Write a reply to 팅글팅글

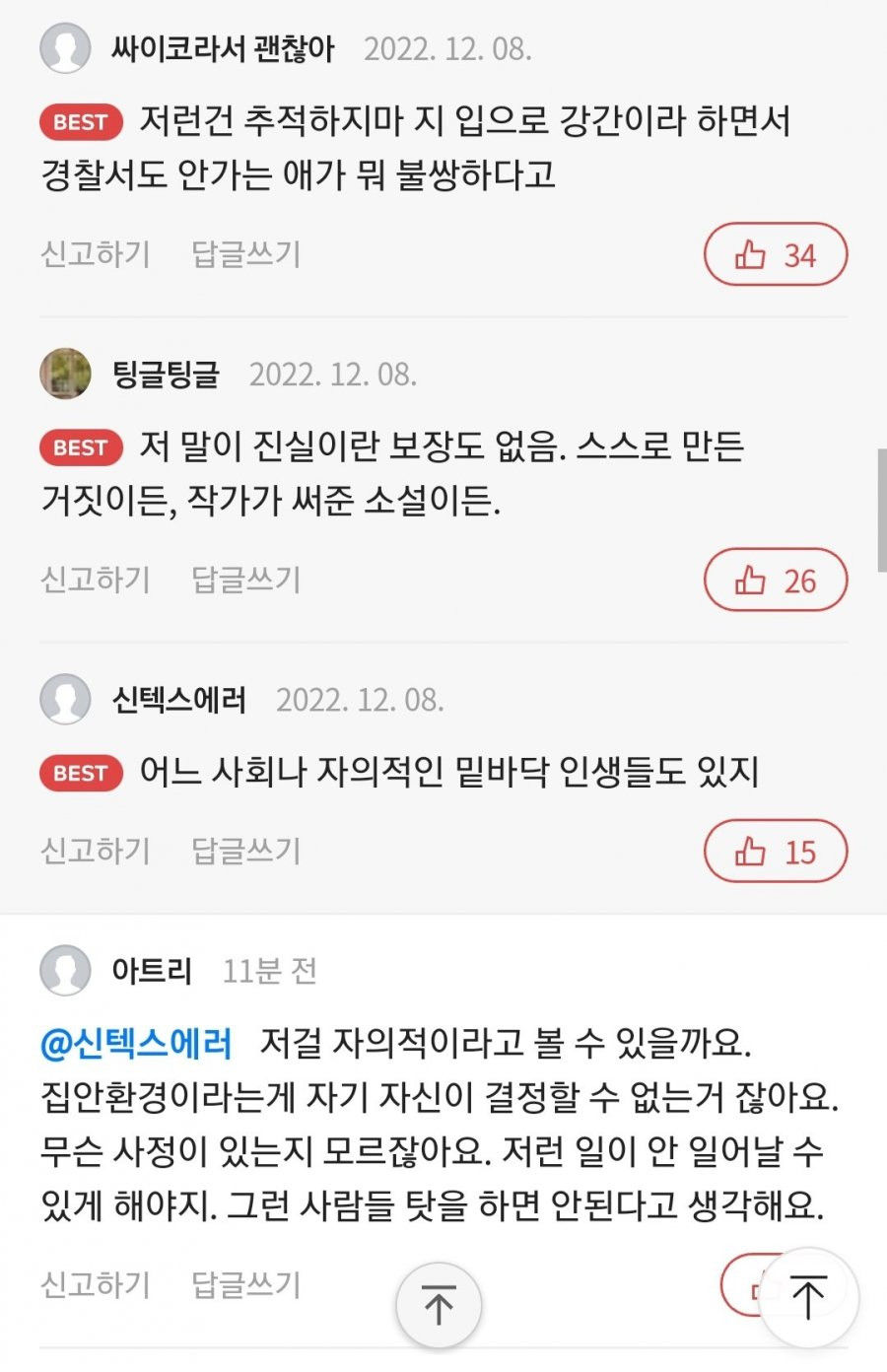245,580
